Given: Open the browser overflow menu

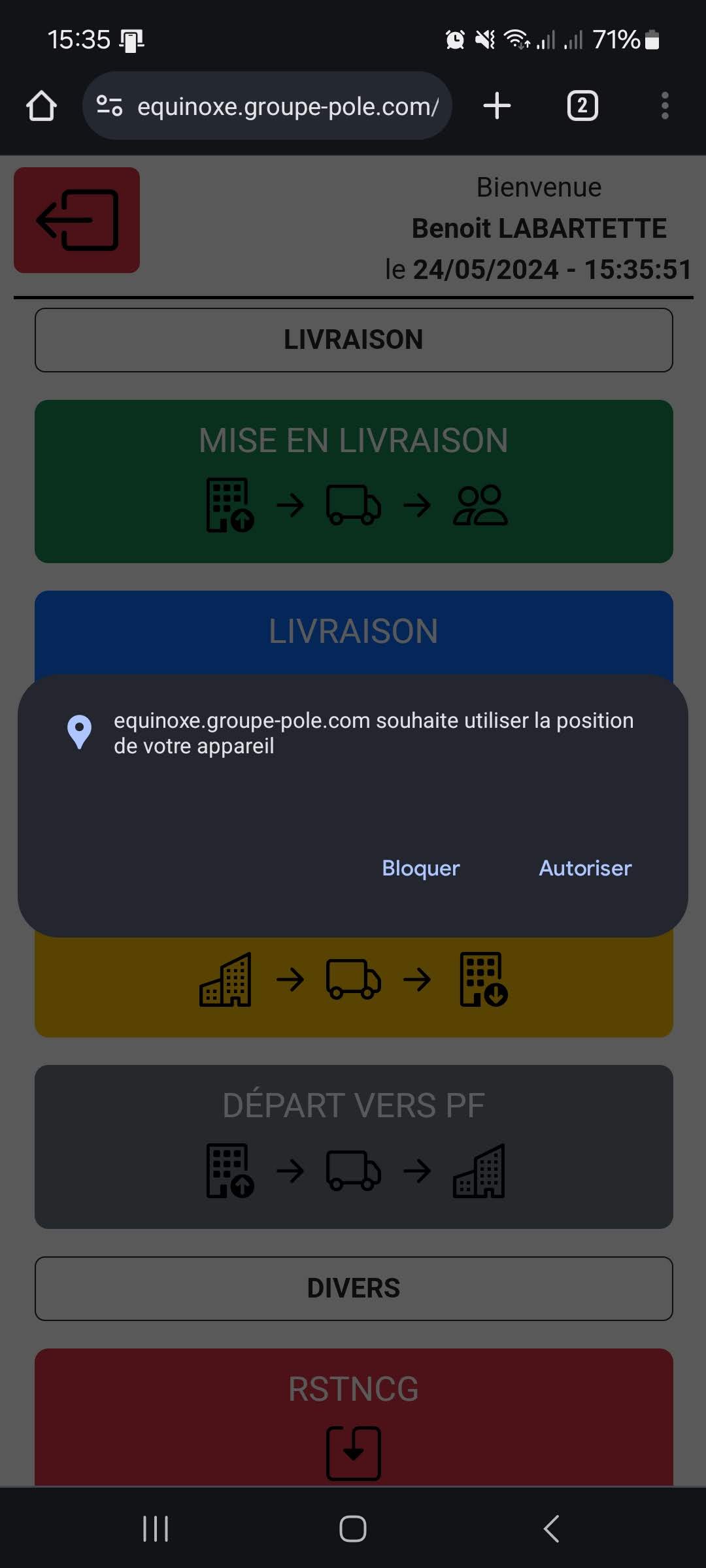Looking at the screenshot, I should coord(665,106).
